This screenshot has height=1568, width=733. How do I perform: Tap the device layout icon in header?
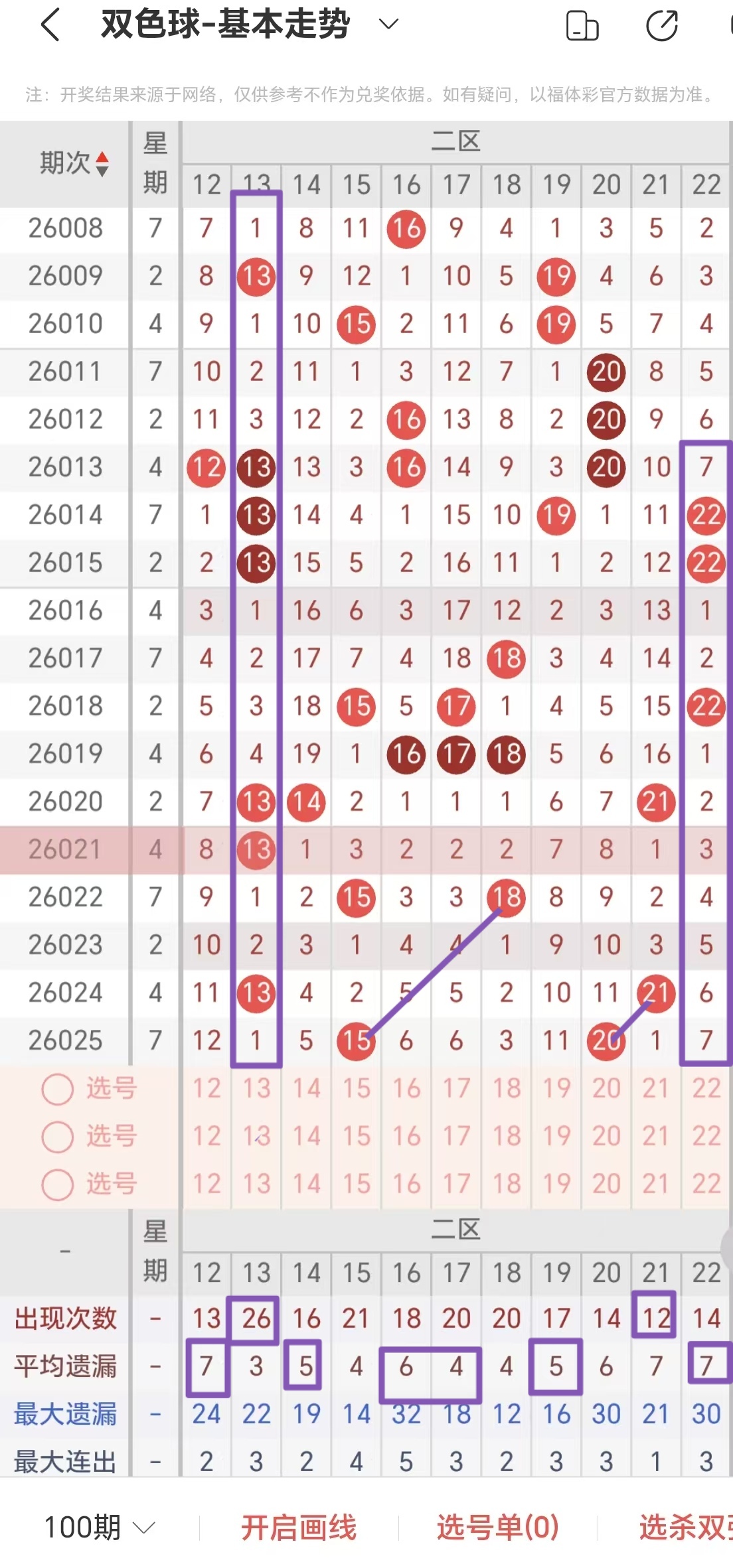(582, 26)
